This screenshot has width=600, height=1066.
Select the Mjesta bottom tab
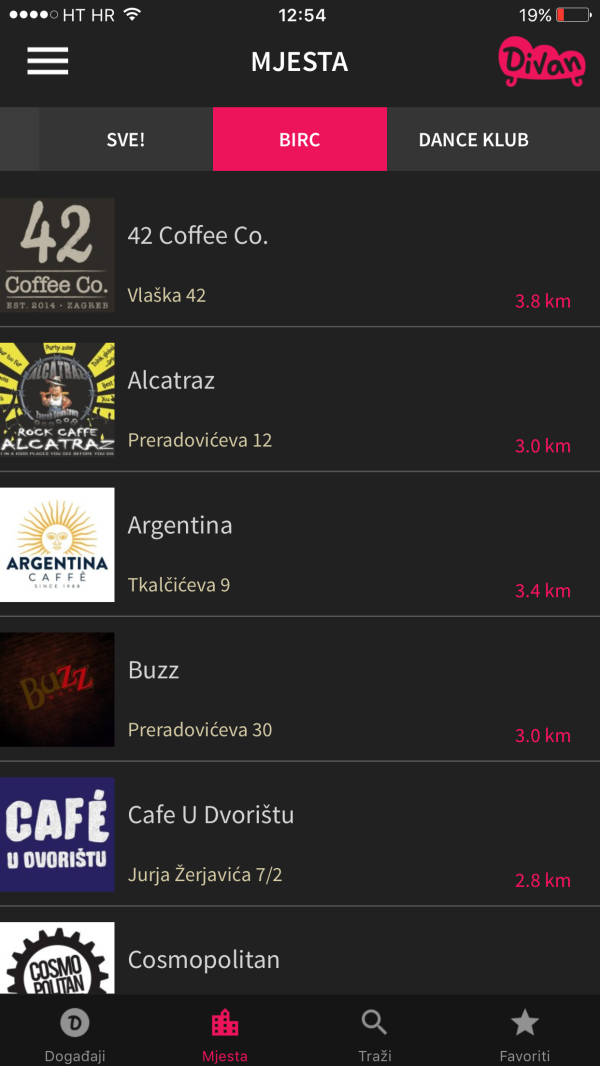(225, 1033)
